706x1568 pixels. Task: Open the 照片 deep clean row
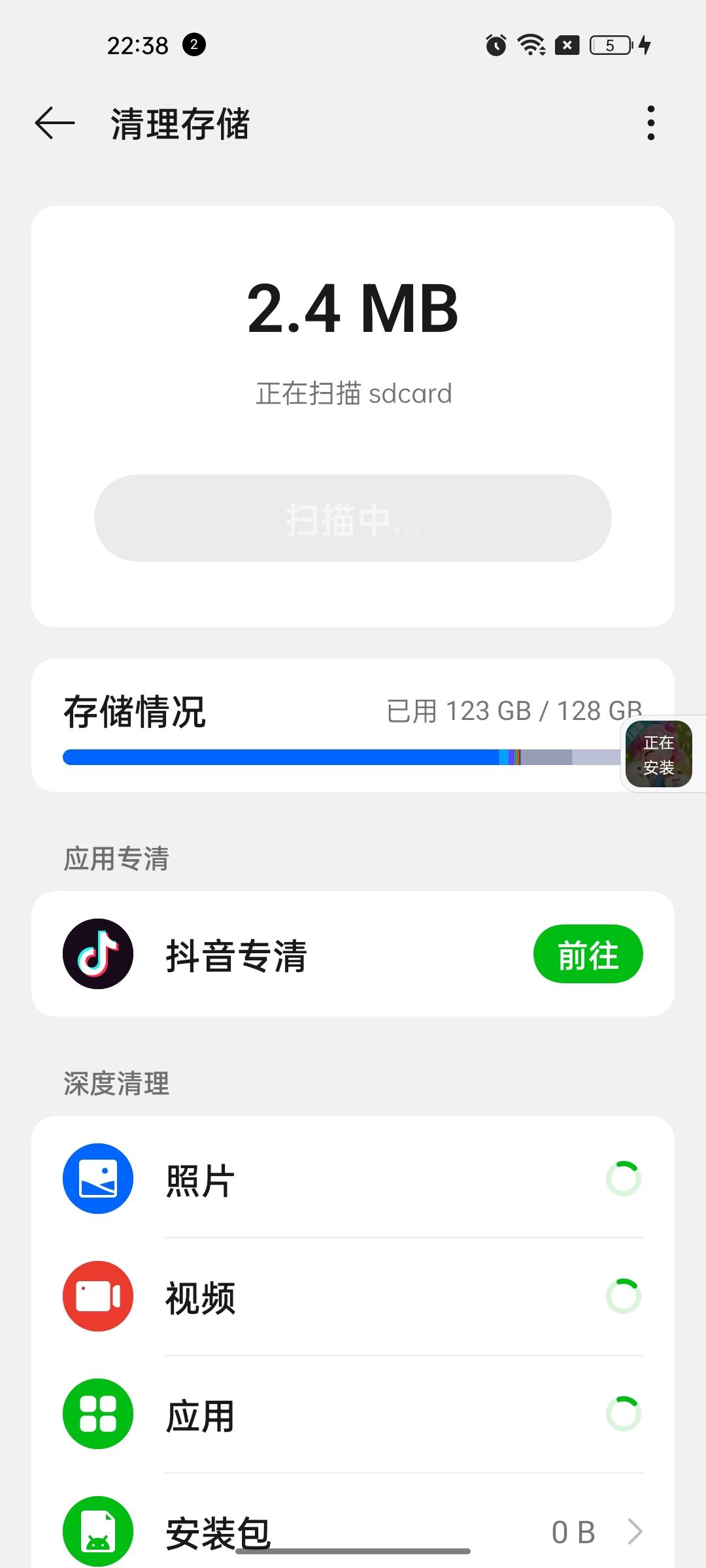(353, 1179)
